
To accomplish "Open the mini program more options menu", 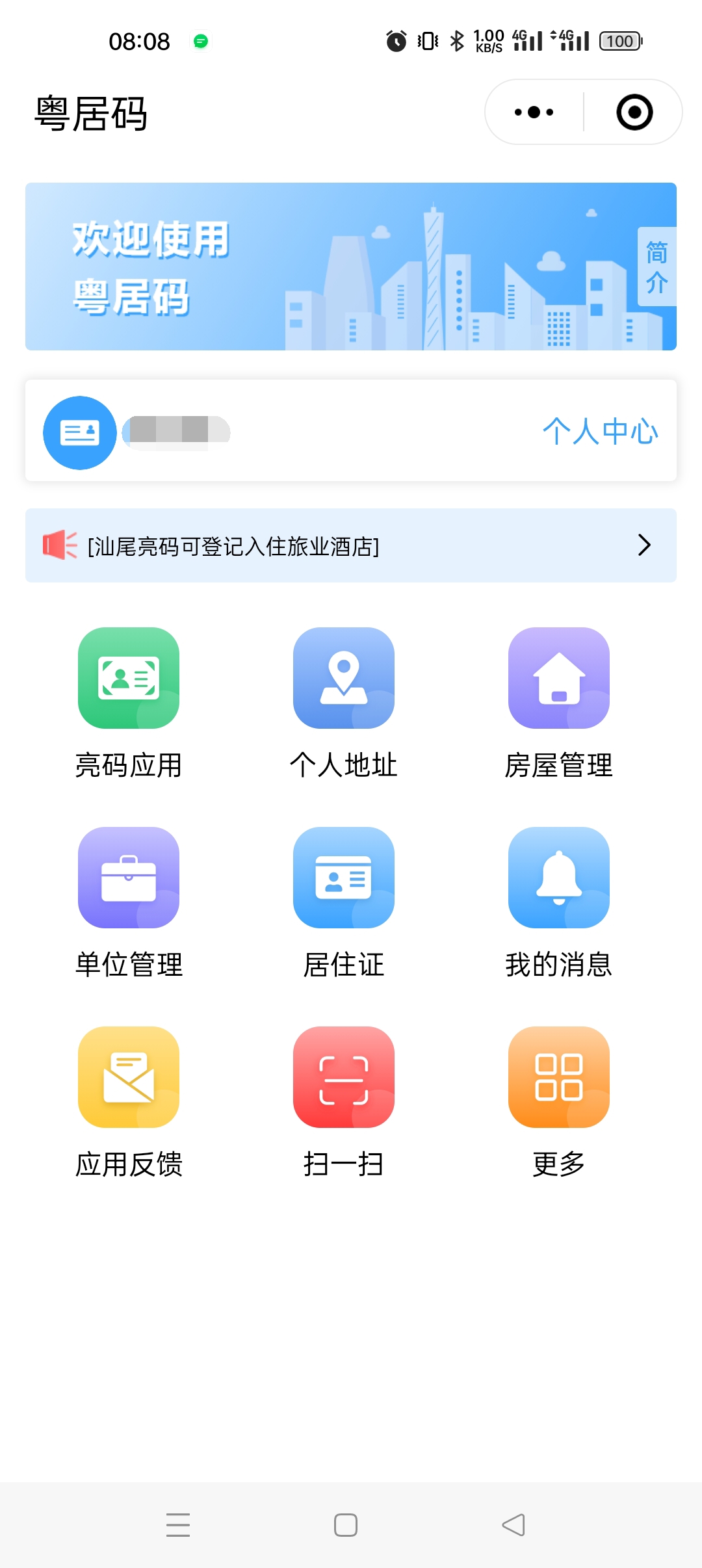I will point(534,112).
